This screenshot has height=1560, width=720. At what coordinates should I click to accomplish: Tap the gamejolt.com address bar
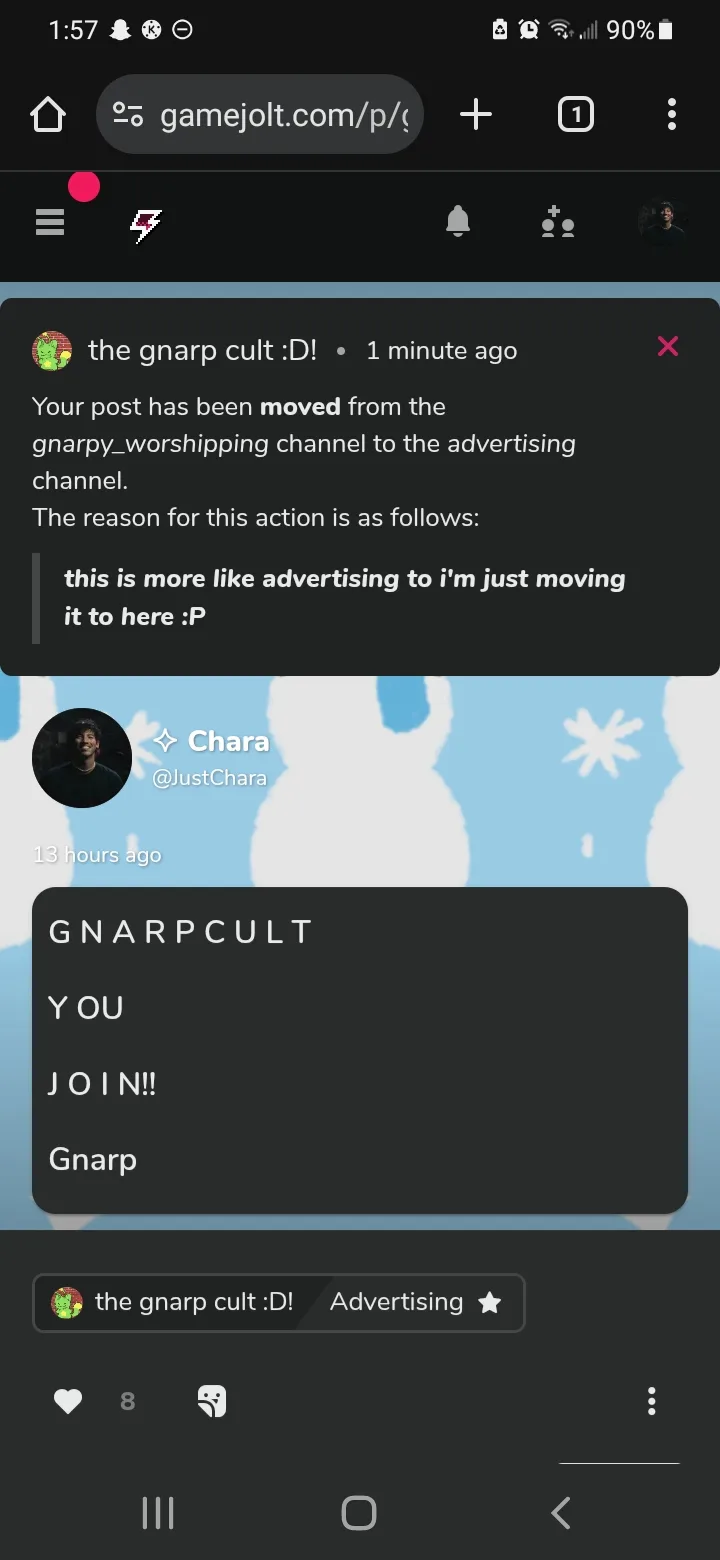[x=260, y=115]
